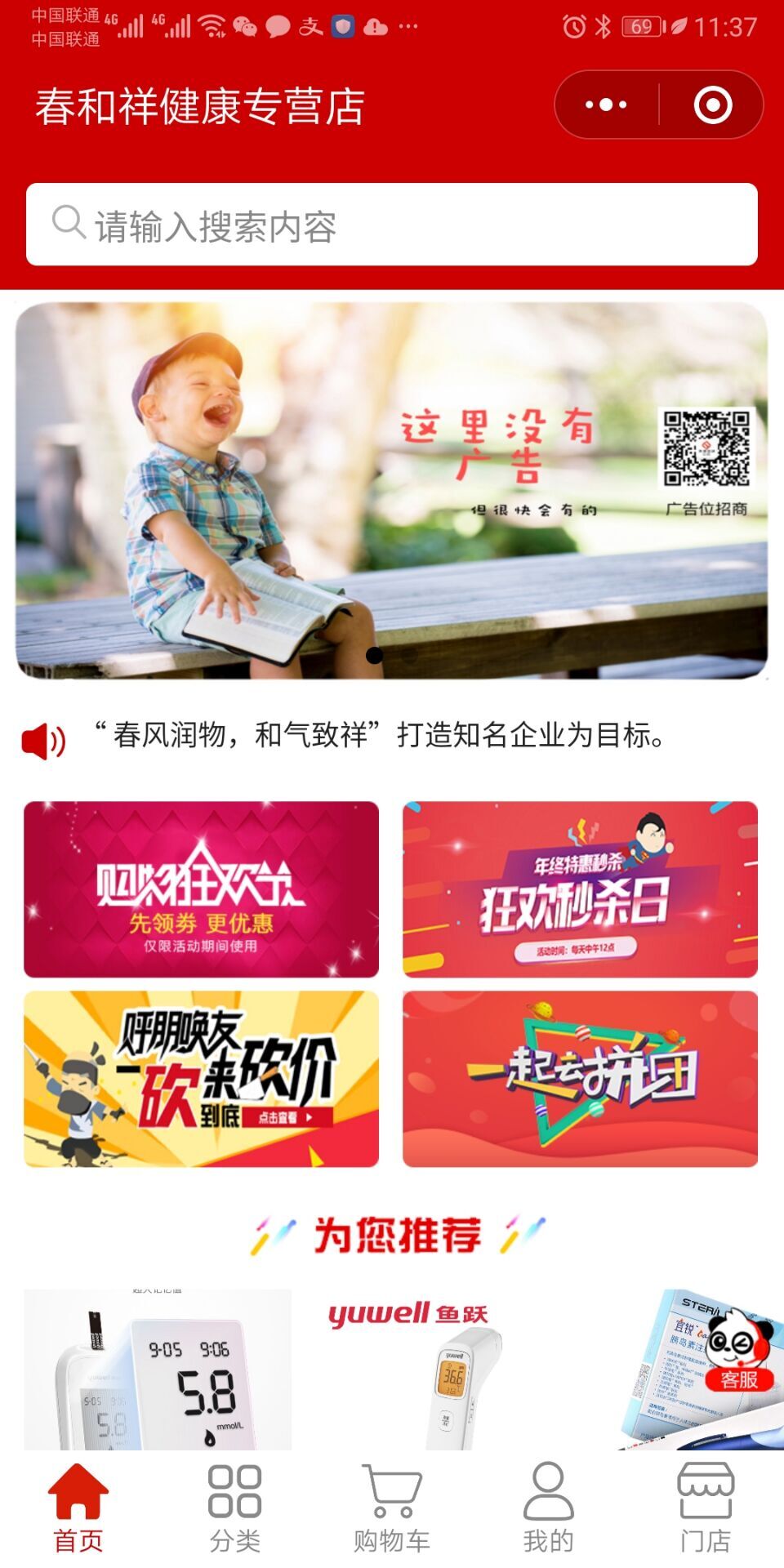Open the 砍价 bargain banner
Image resolution: width=784 pixels, height=1568 pixels.
click(x=201, y=1078)
